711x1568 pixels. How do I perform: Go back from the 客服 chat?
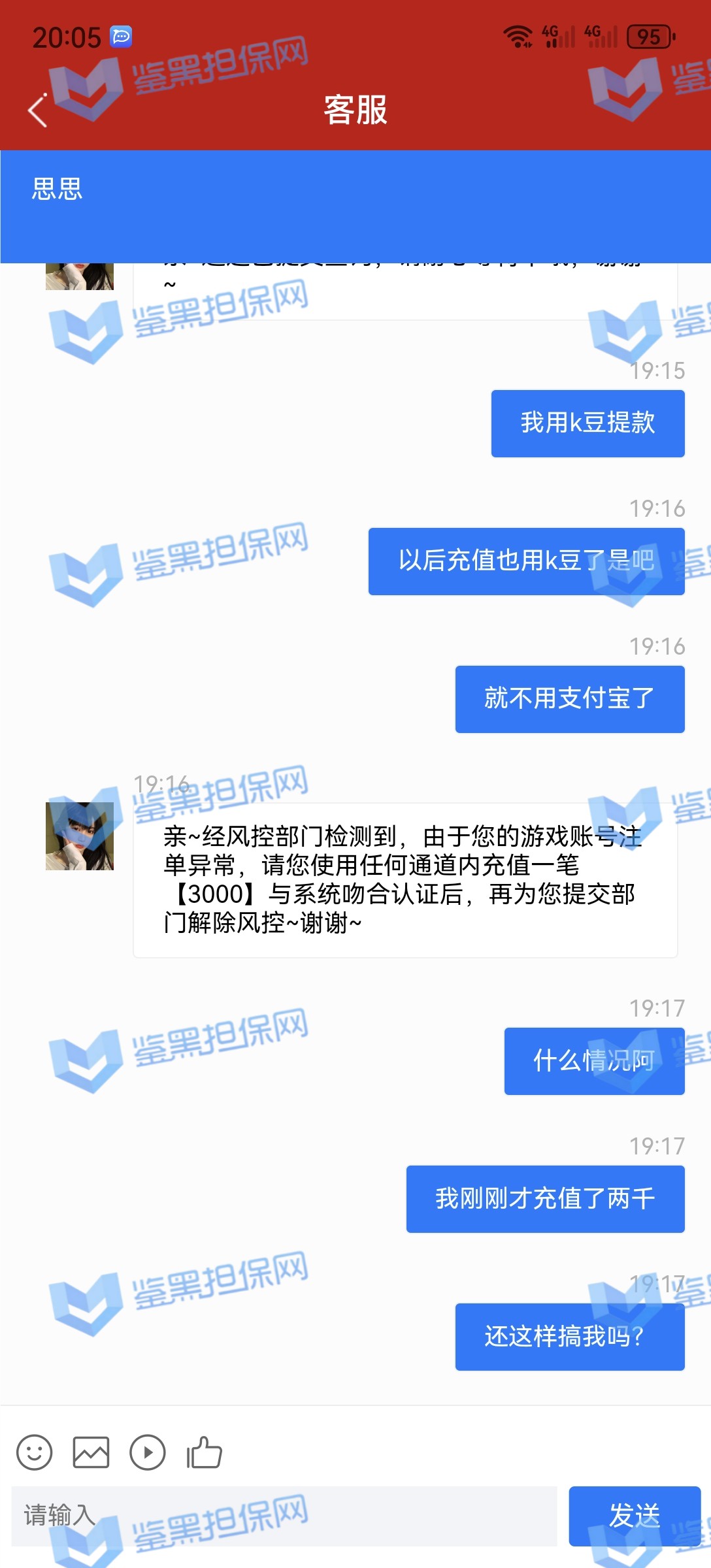click(x=38, y=110)
